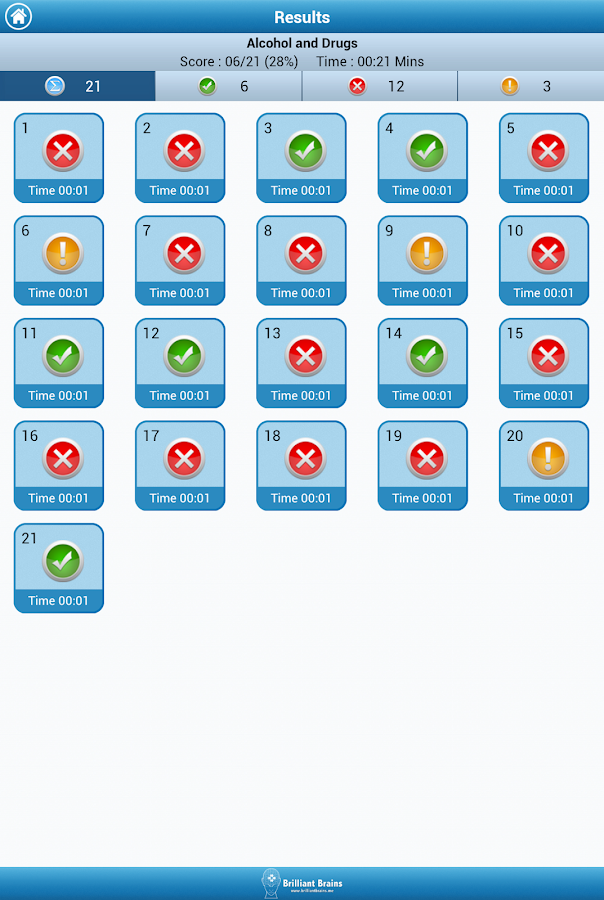This screenshot has width=604, height=900.
Task: Go to the home screen icon
Action: coord(19,17)
